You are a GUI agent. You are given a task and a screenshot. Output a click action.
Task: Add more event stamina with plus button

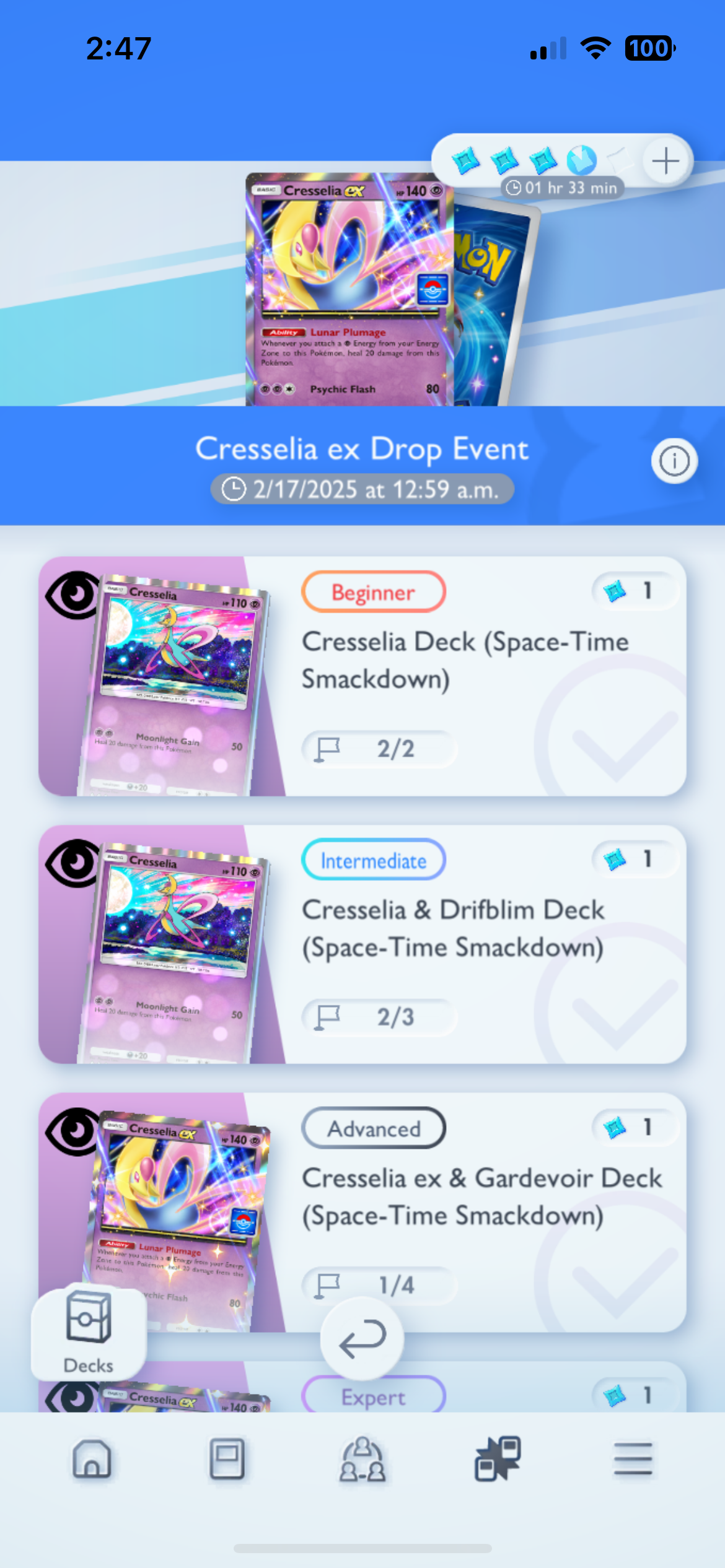(x=666, y=161)
